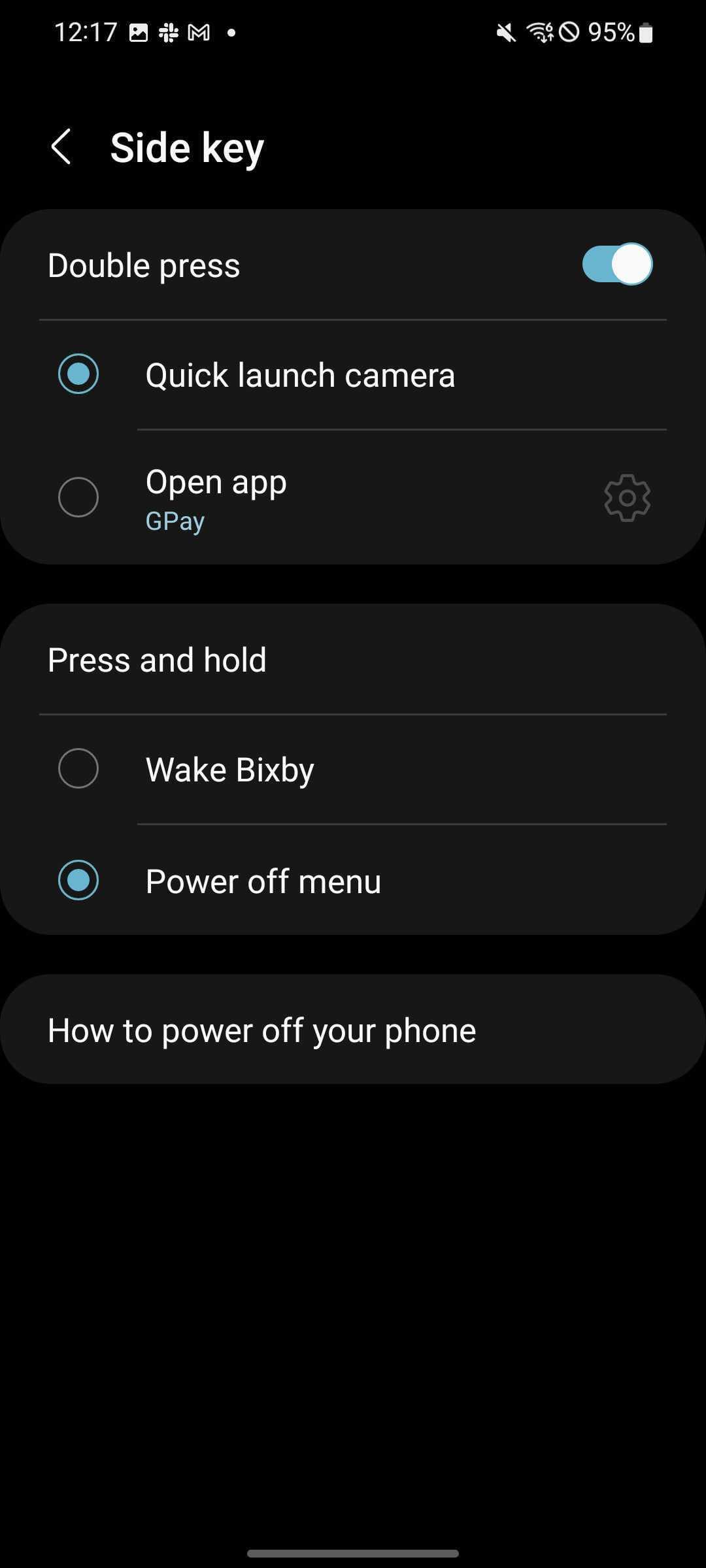Tap the do-not-disturb icon in status bar
The height and width of the screenshot is (1568, 706).
point(568,31)
